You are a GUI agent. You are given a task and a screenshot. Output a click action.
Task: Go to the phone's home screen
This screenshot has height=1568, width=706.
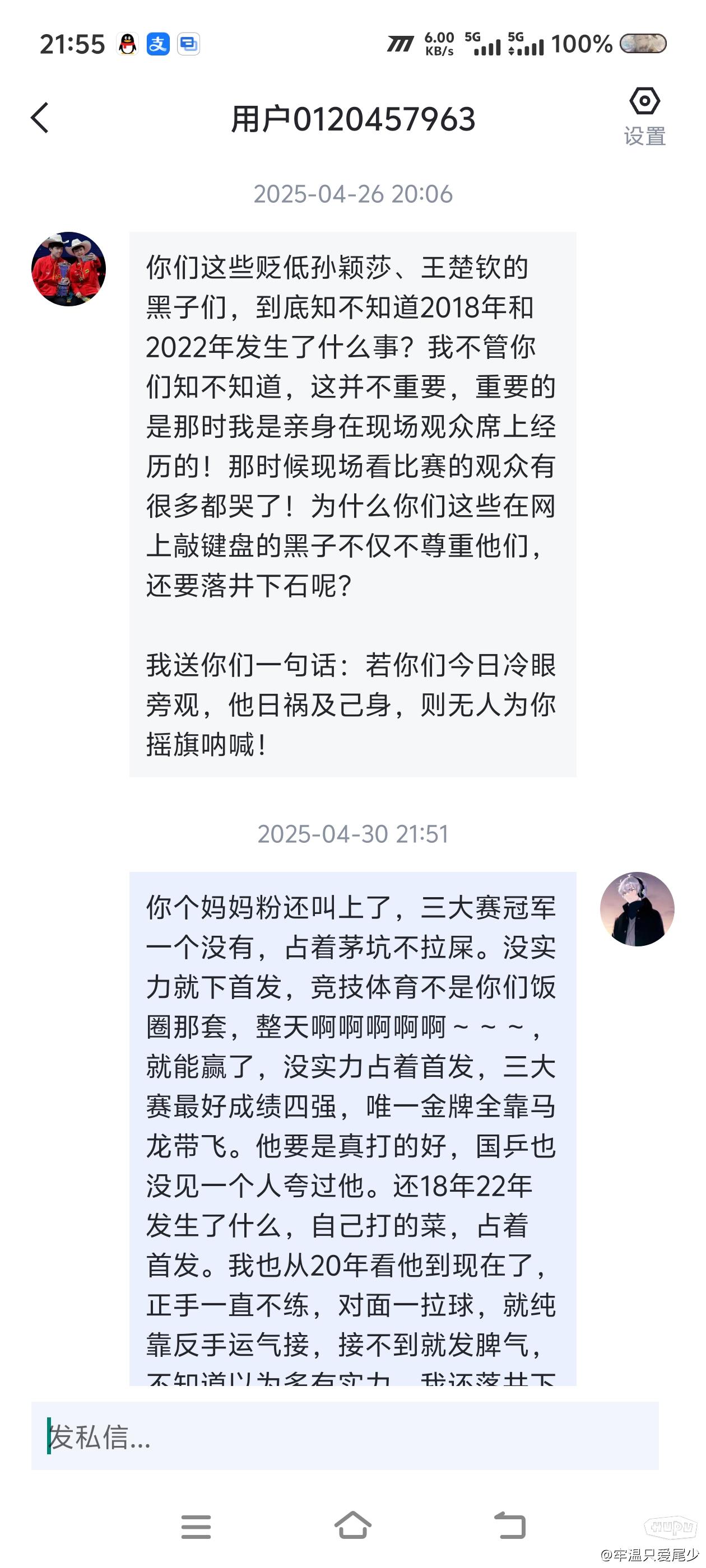click(x=352, y=1525)
